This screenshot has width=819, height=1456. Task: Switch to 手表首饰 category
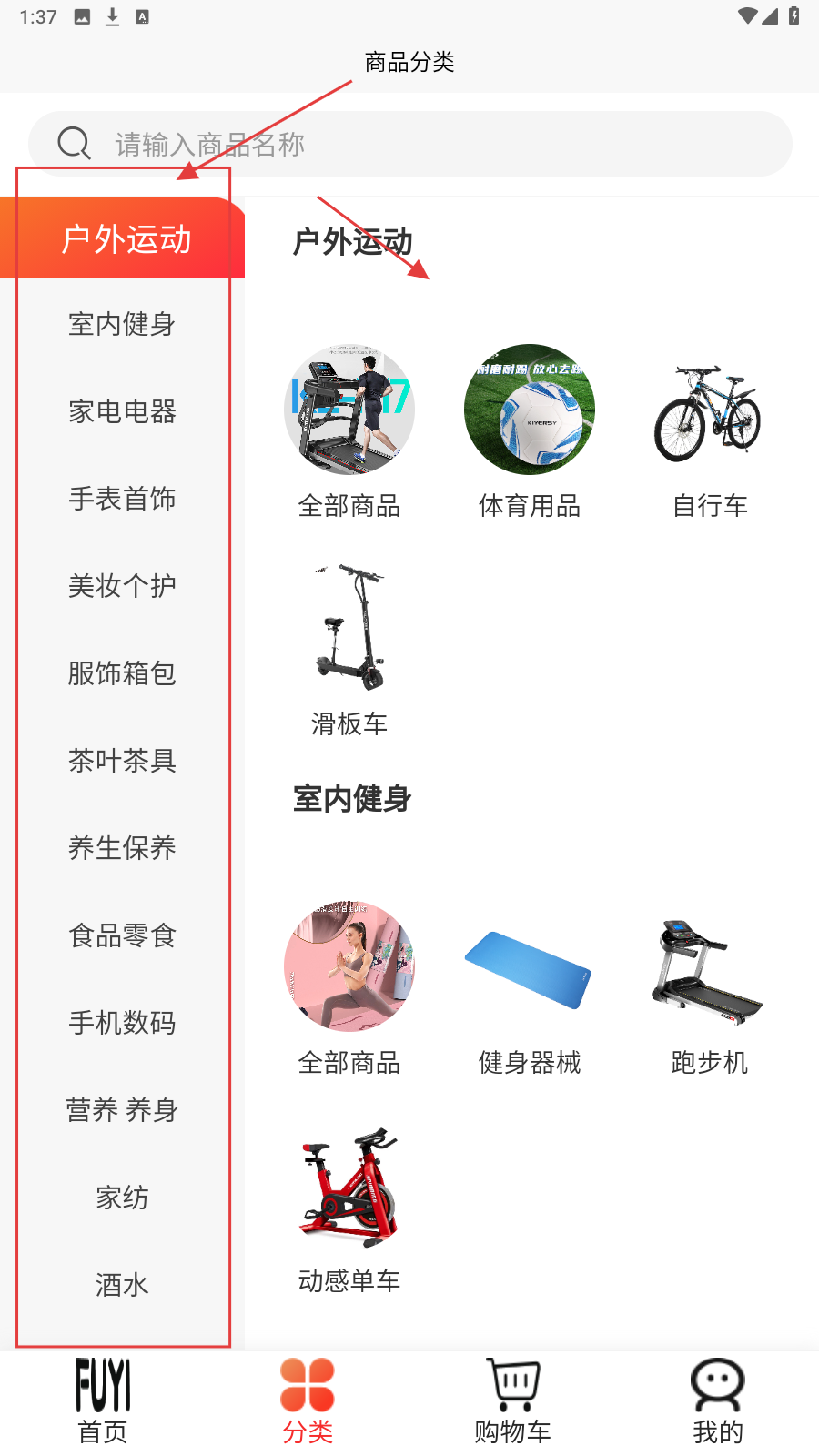coord(122,499)
